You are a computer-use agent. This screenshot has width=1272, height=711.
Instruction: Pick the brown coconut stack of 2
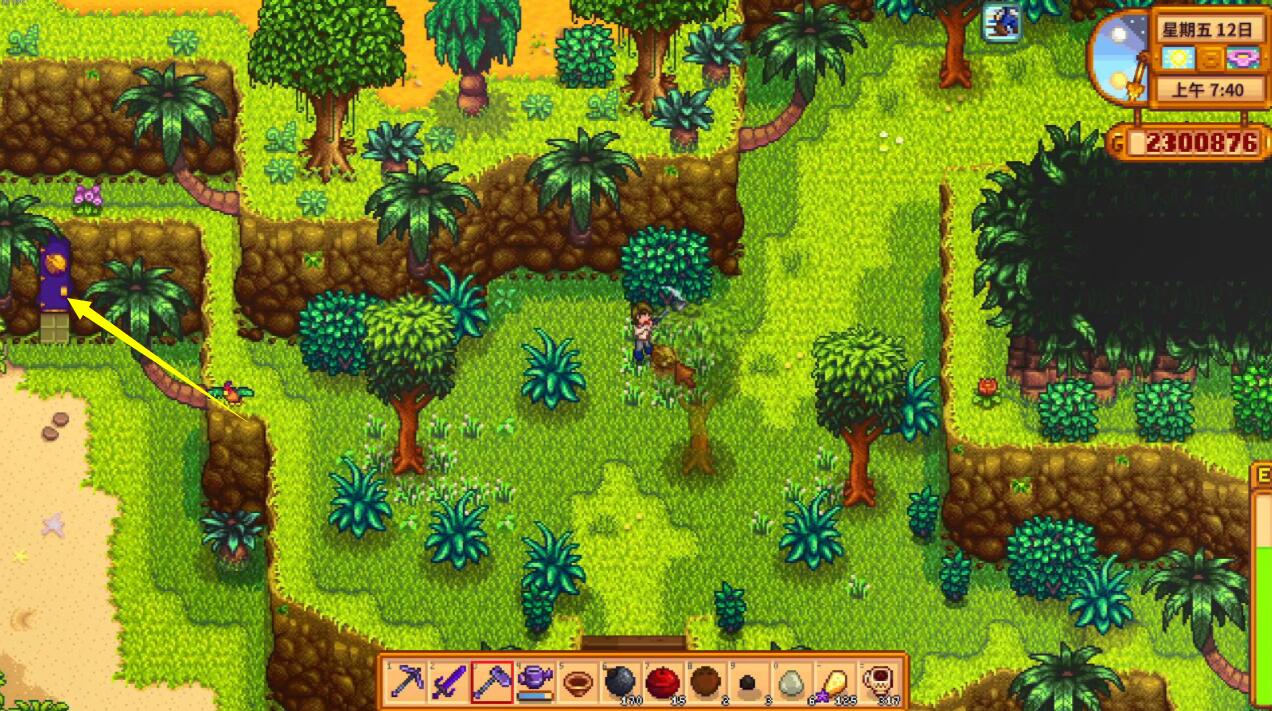point(706,682)
